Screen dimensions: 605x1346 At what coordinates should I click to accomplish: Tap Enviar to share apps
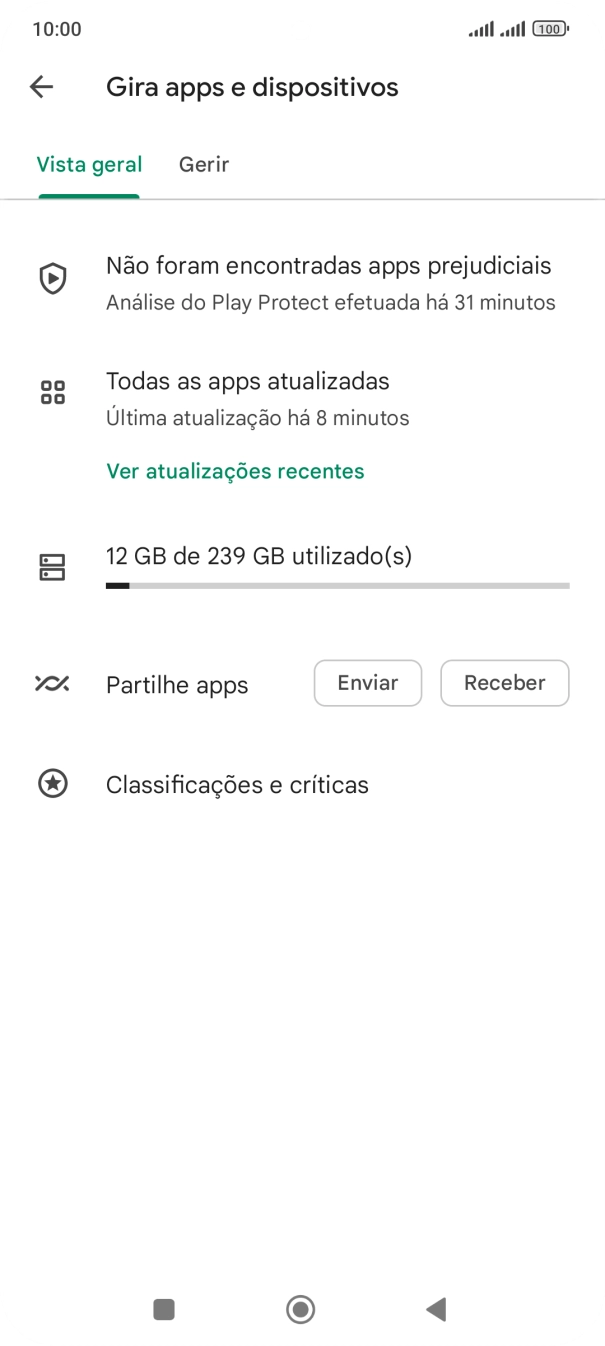coord(367,683)
